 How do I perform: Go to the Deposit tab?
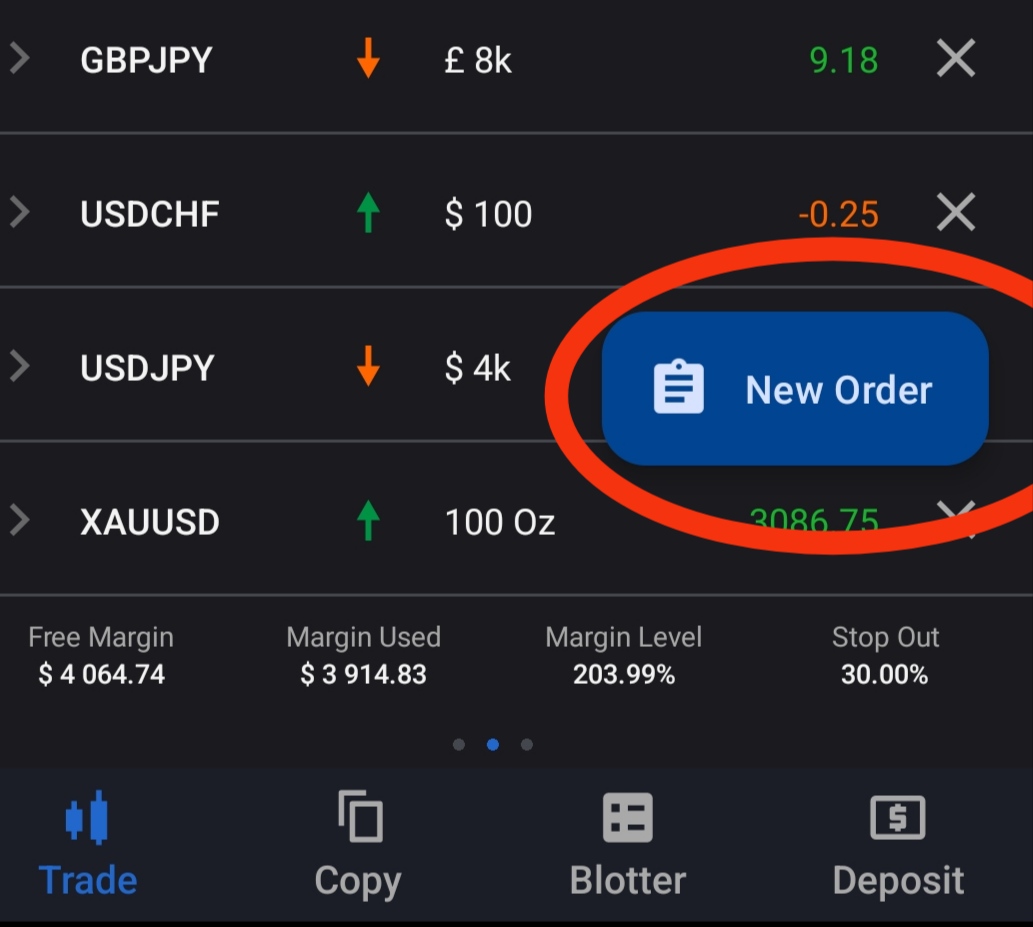tap(897, 843)
